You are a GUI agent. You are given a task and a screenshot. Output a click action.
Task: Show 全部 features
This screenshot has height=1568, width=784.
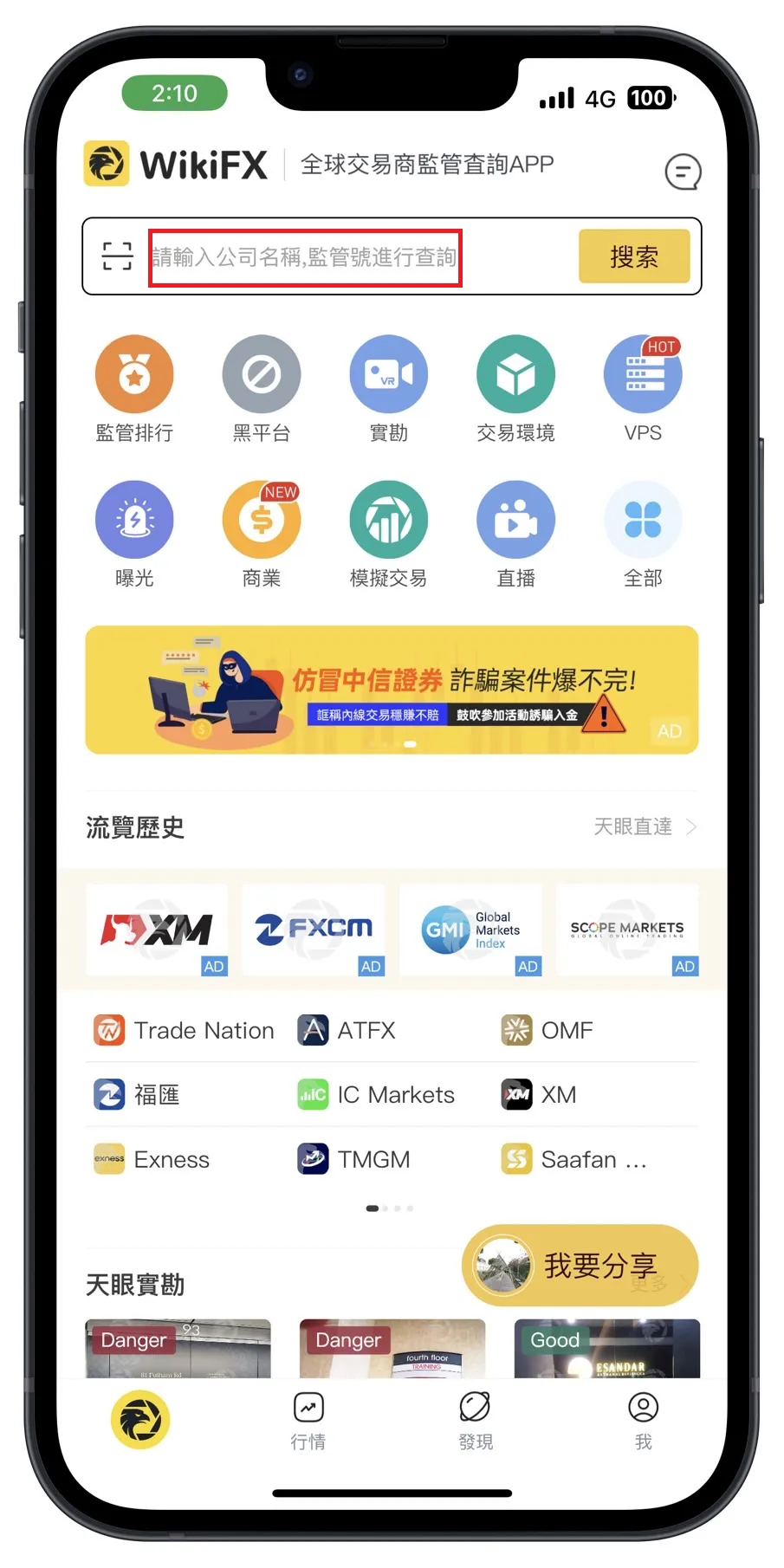(x=643, y=535)
